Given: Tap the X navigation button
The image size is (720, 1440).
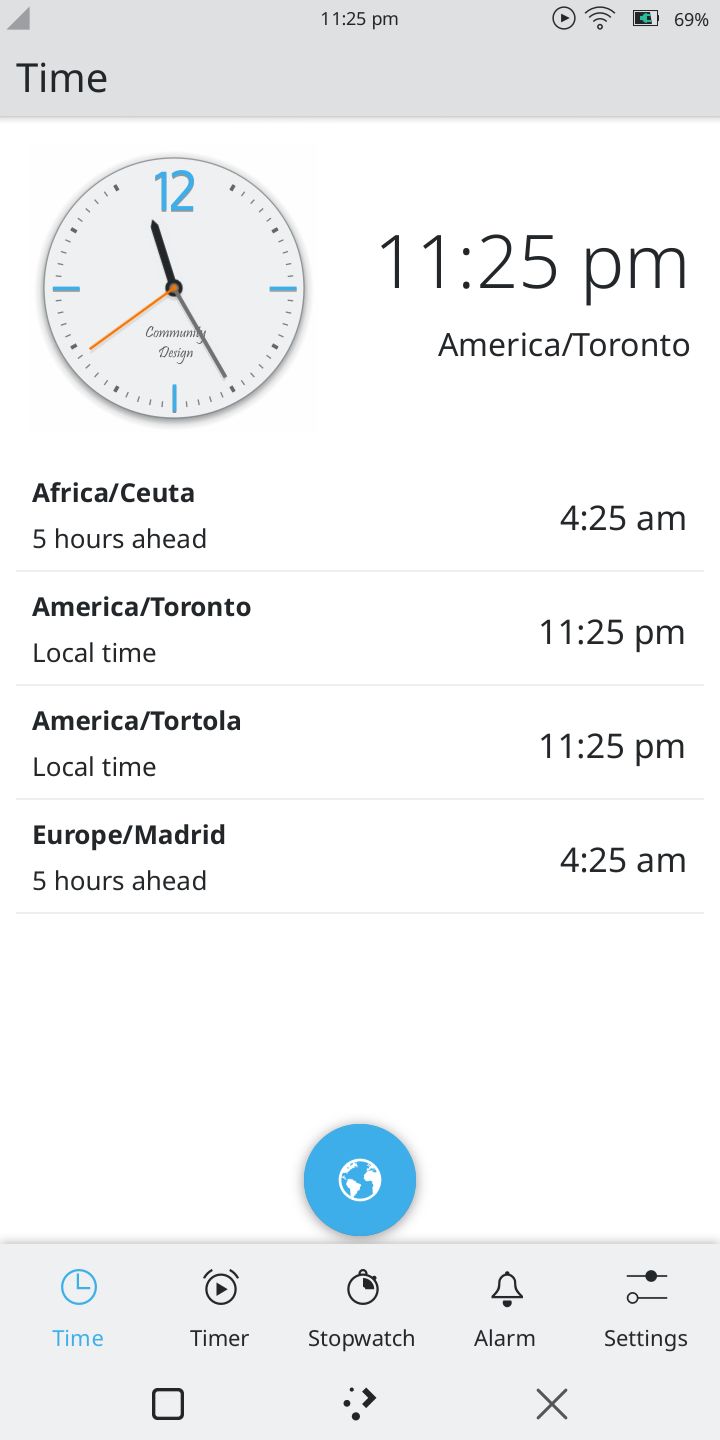Looking at the screenshot, I should click(x=551, y=1403).
